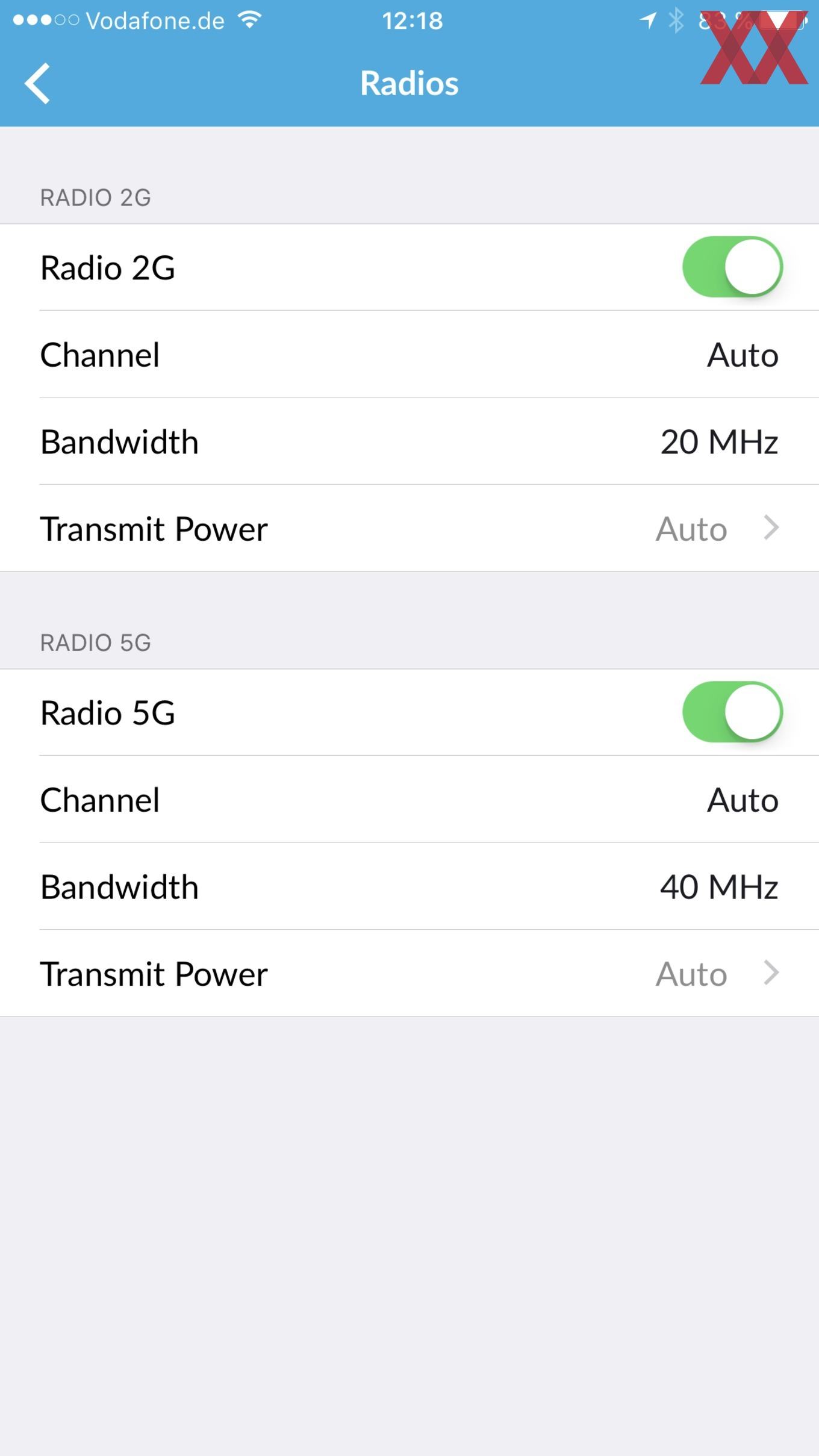Select the 2G bandwidth row showing 20 MHz
This screenshot has height=1456, width=819.
click(x=409, y=441)
